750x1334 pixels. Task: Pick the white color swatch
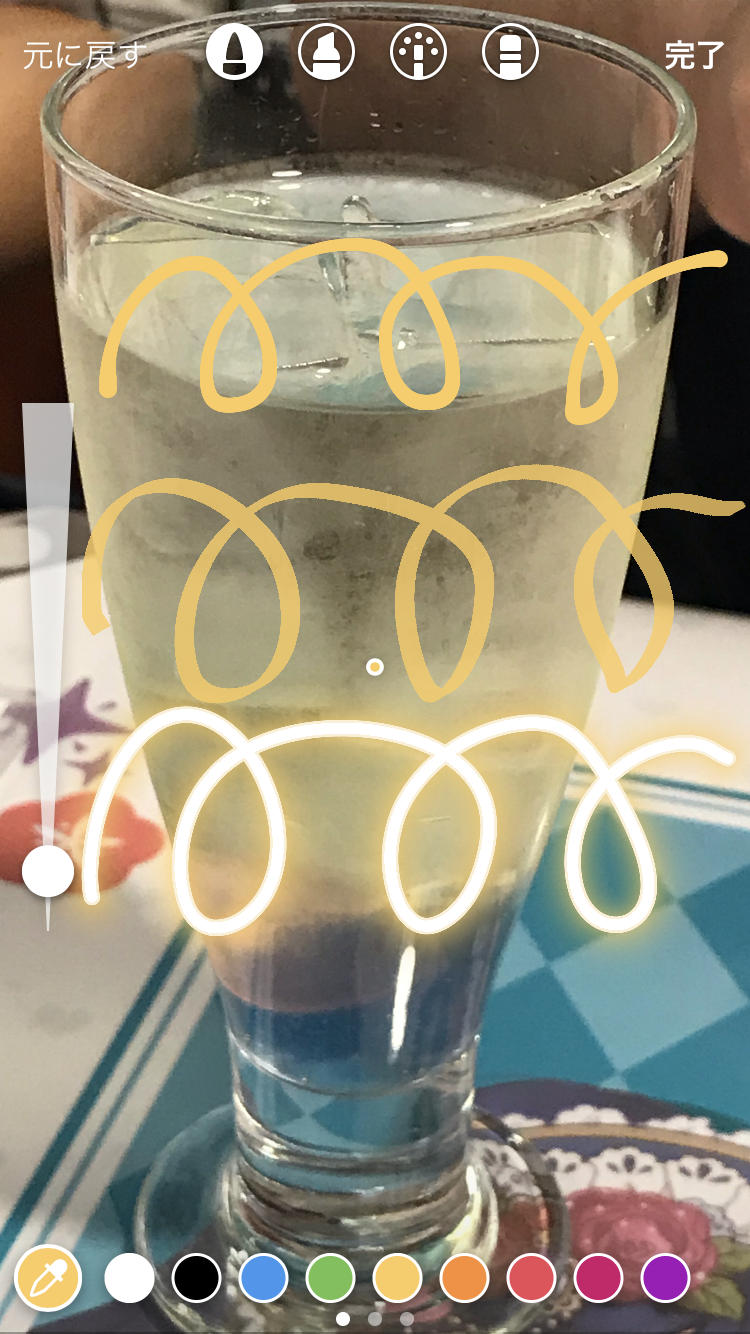pos(130,1278)
